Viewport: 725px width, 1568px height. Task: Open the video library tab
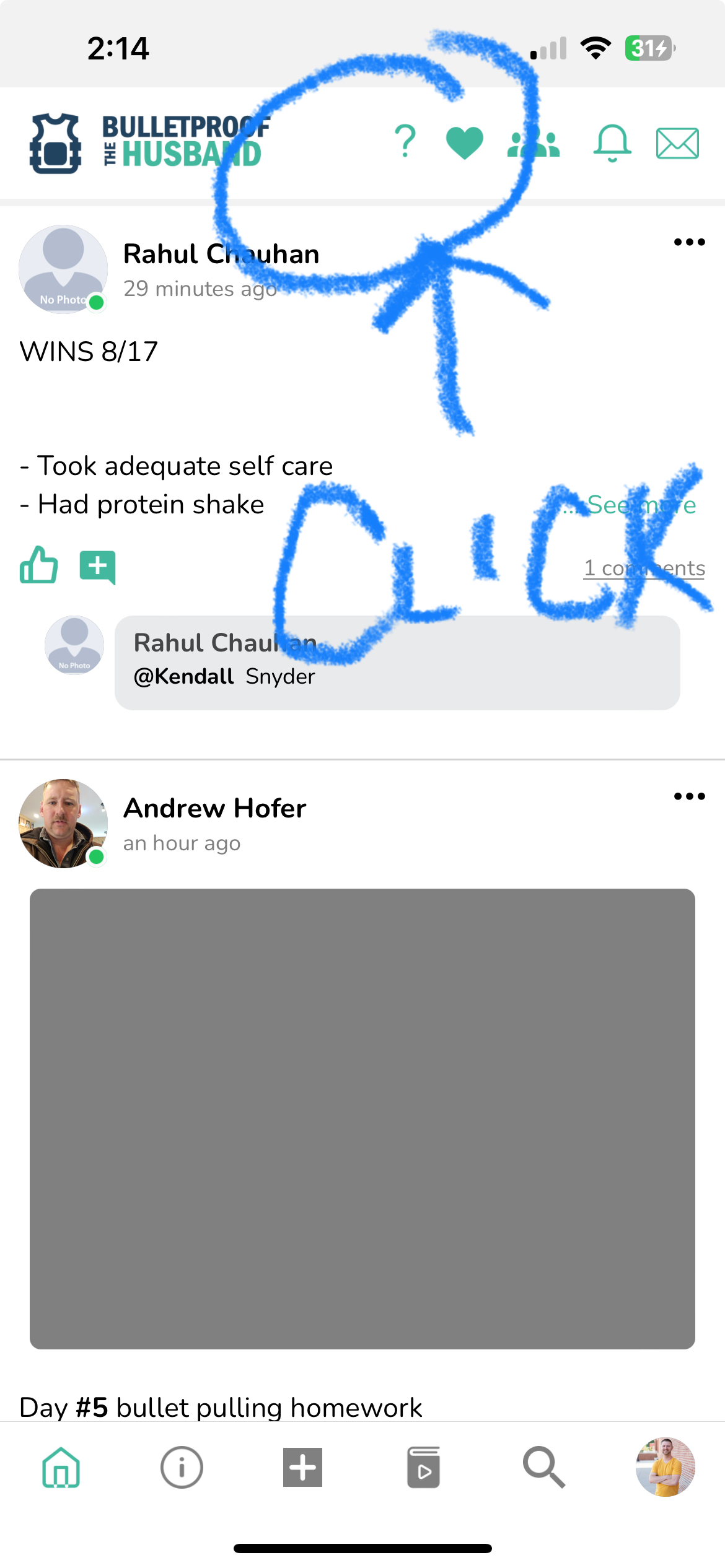pyautogui.click(x=423, y=1467)
